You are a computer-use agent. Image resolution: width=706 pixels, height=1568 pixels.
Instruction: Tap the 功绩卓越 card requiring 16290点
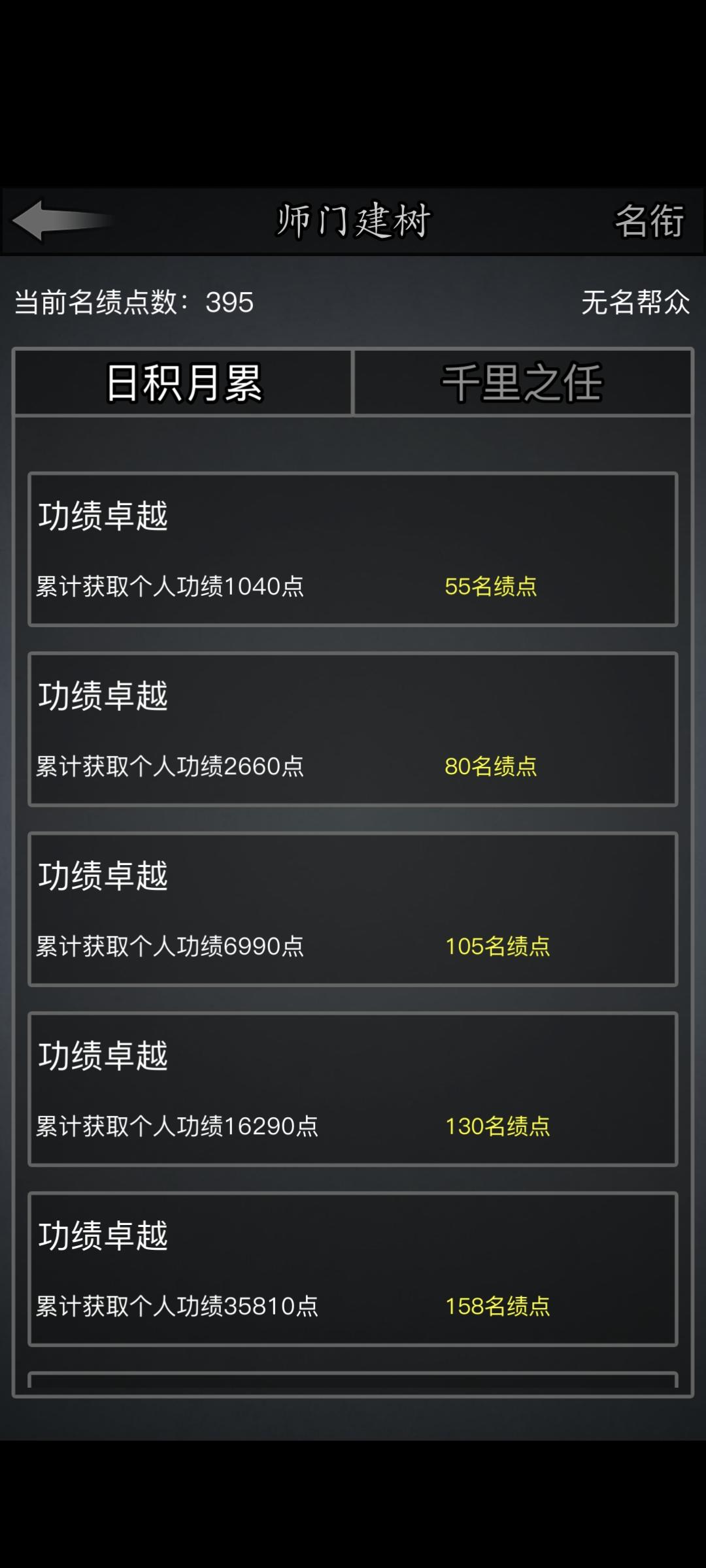click(353, 1085)
